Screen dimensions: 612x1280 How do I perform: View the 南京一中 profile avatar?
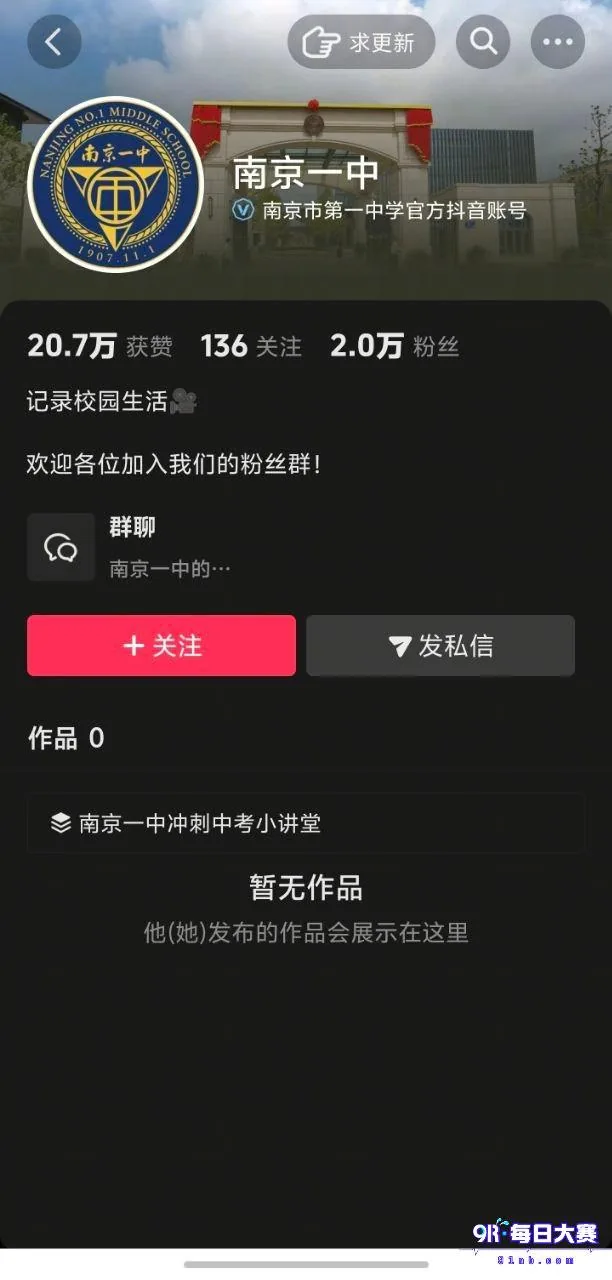pos(114,186)
